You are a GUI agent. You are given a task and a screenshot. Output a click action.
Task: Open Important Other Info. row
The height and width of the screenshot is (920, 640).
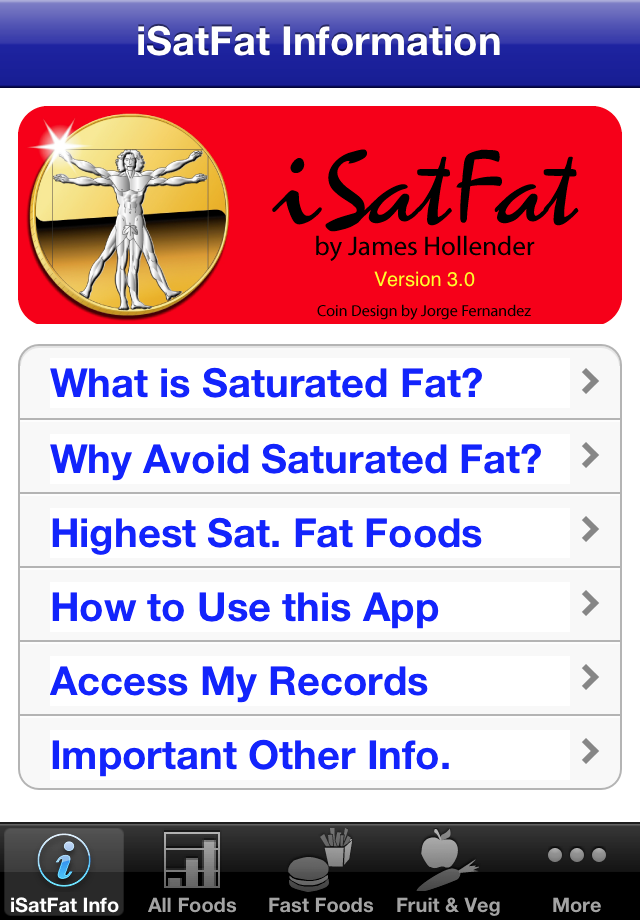(320, 753)
